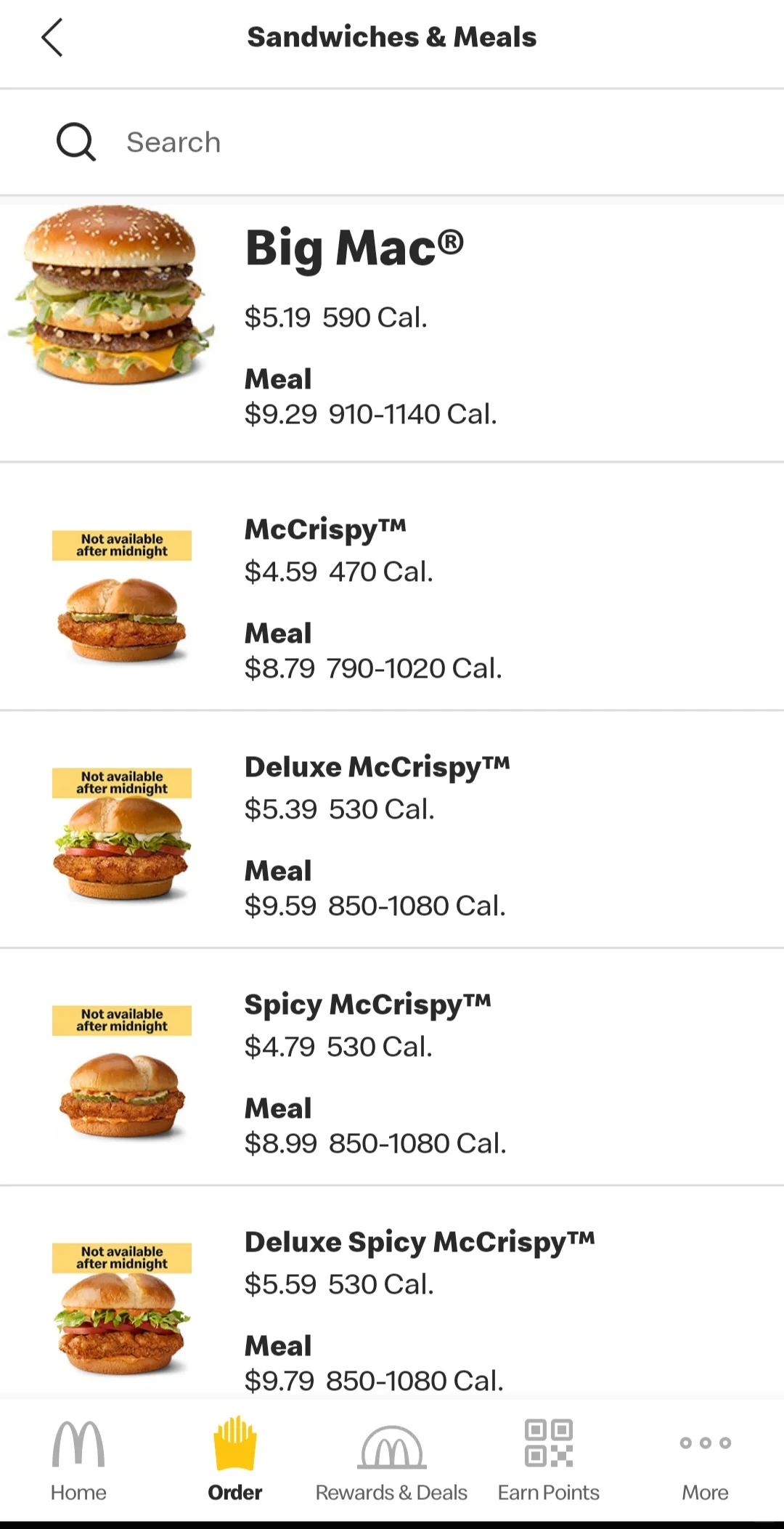Select the Deluxe McCrispy Meal option
The height and width of the screenshot is (1529, 784).
point(375,888)
